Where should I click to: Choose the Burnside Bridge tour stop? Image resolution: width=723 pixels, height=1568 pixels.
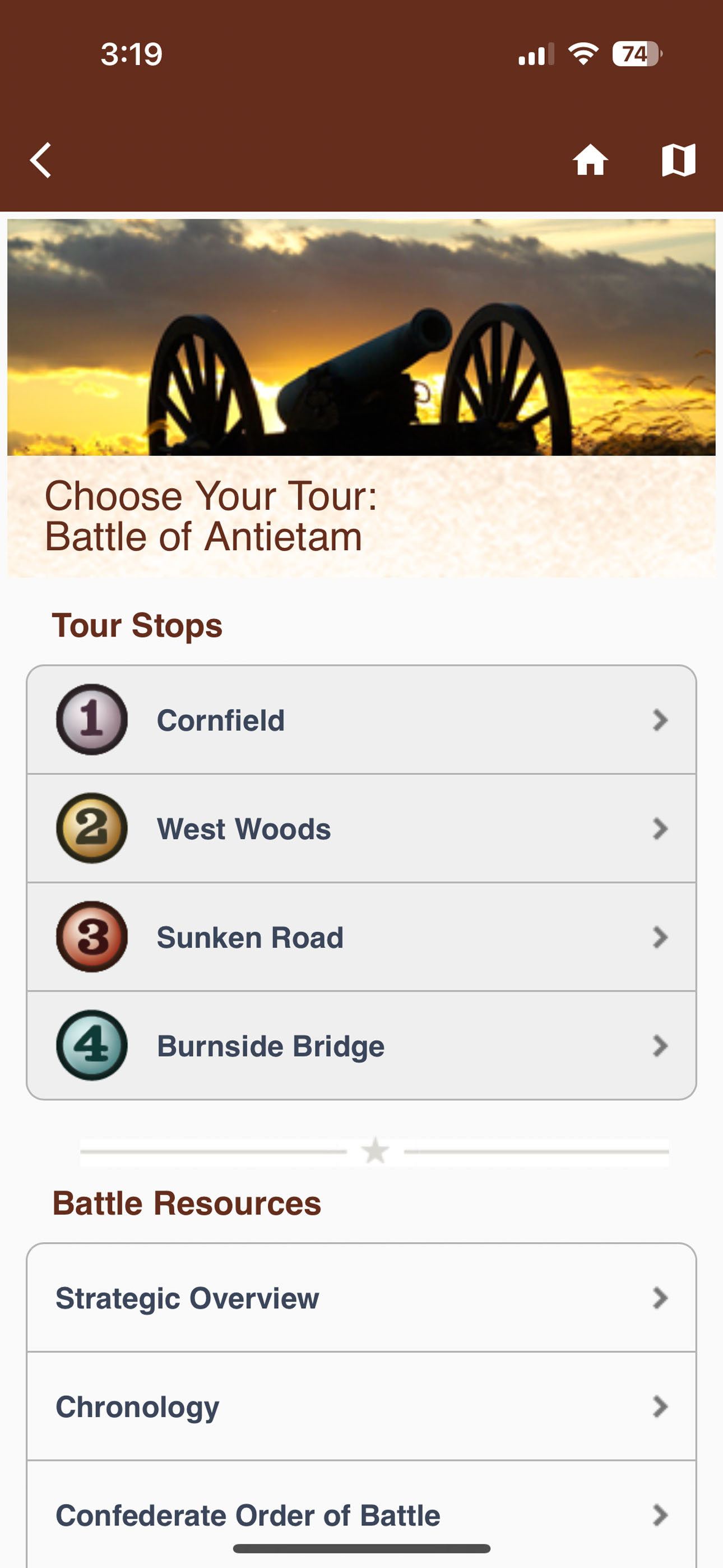point(361,1046)
